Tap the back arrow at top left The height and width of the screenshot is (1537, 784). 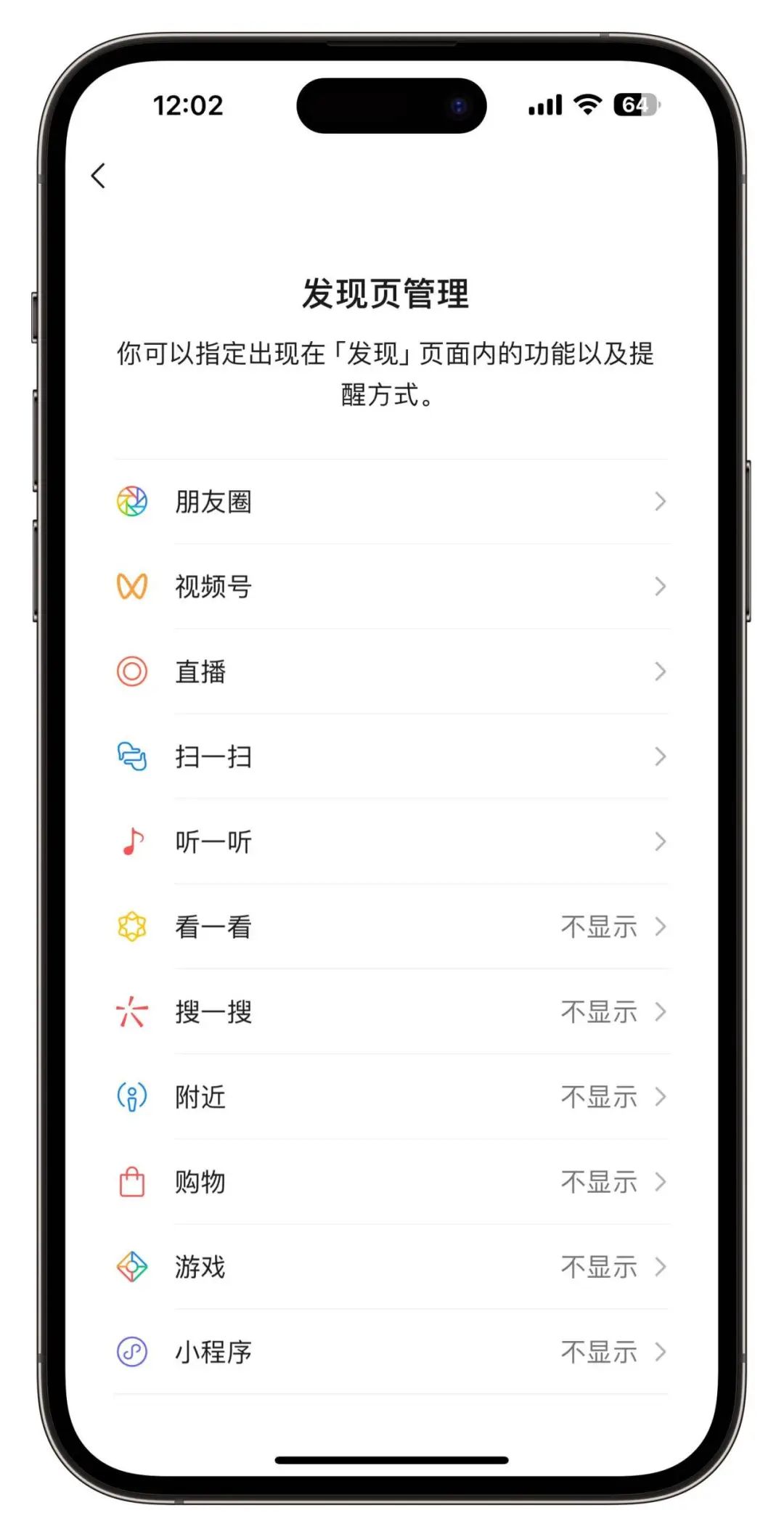tap(99, 176)
